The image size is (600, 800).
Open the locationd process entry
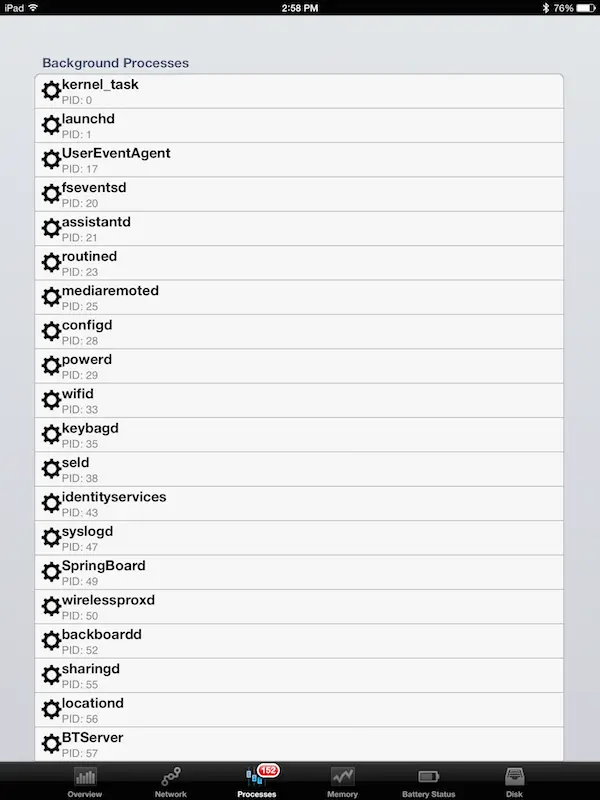pos(299,710)
